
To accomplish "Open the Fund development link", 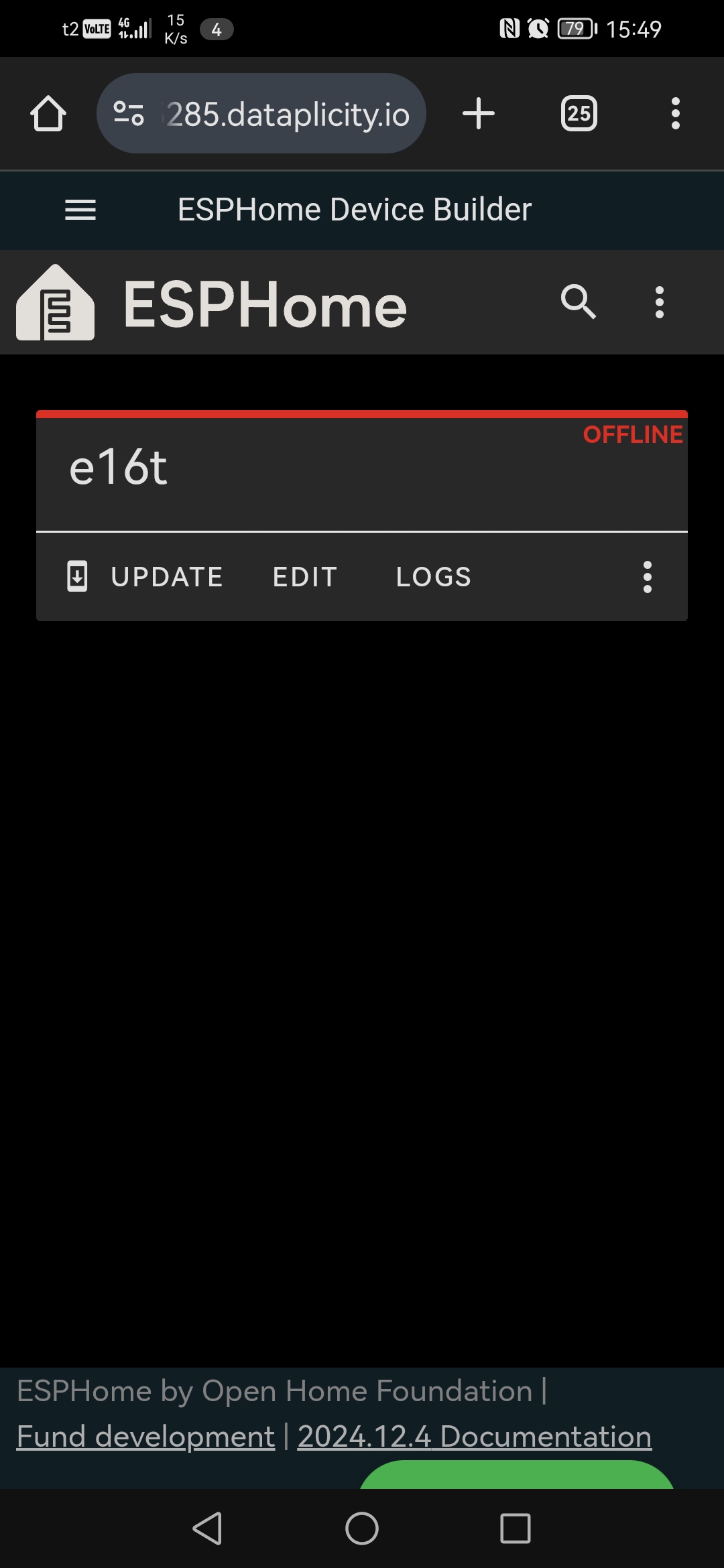I will pos(145,1436).
